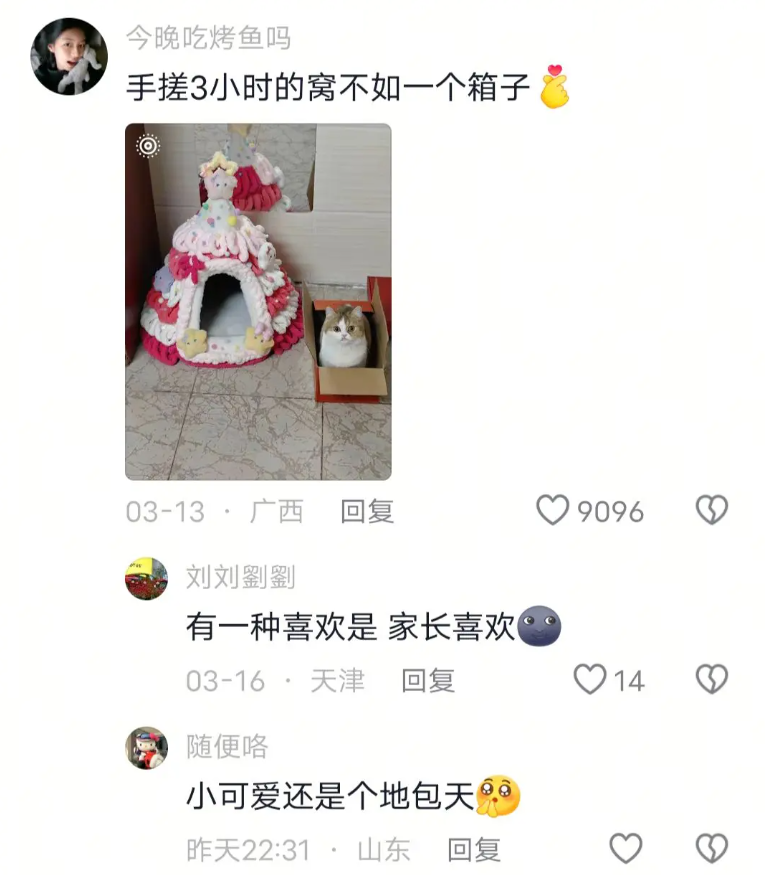This screenshot has width=765, height=875.
Task: Open username 随便咯
Action: pyautogui.click(x=227, y=746)
